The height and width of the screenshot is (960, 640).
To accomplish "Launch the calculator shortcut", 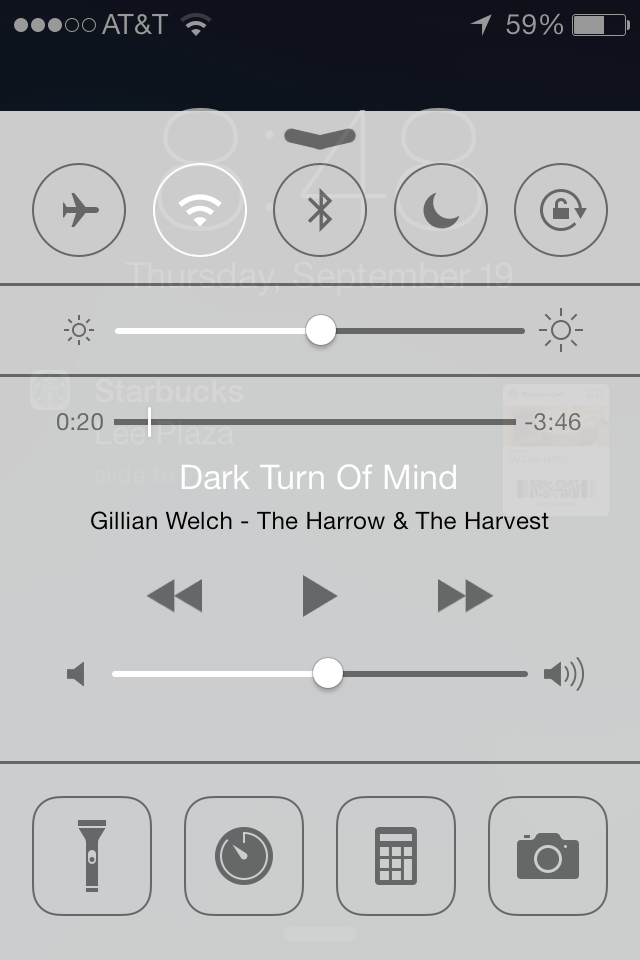I will pos(395,855).
